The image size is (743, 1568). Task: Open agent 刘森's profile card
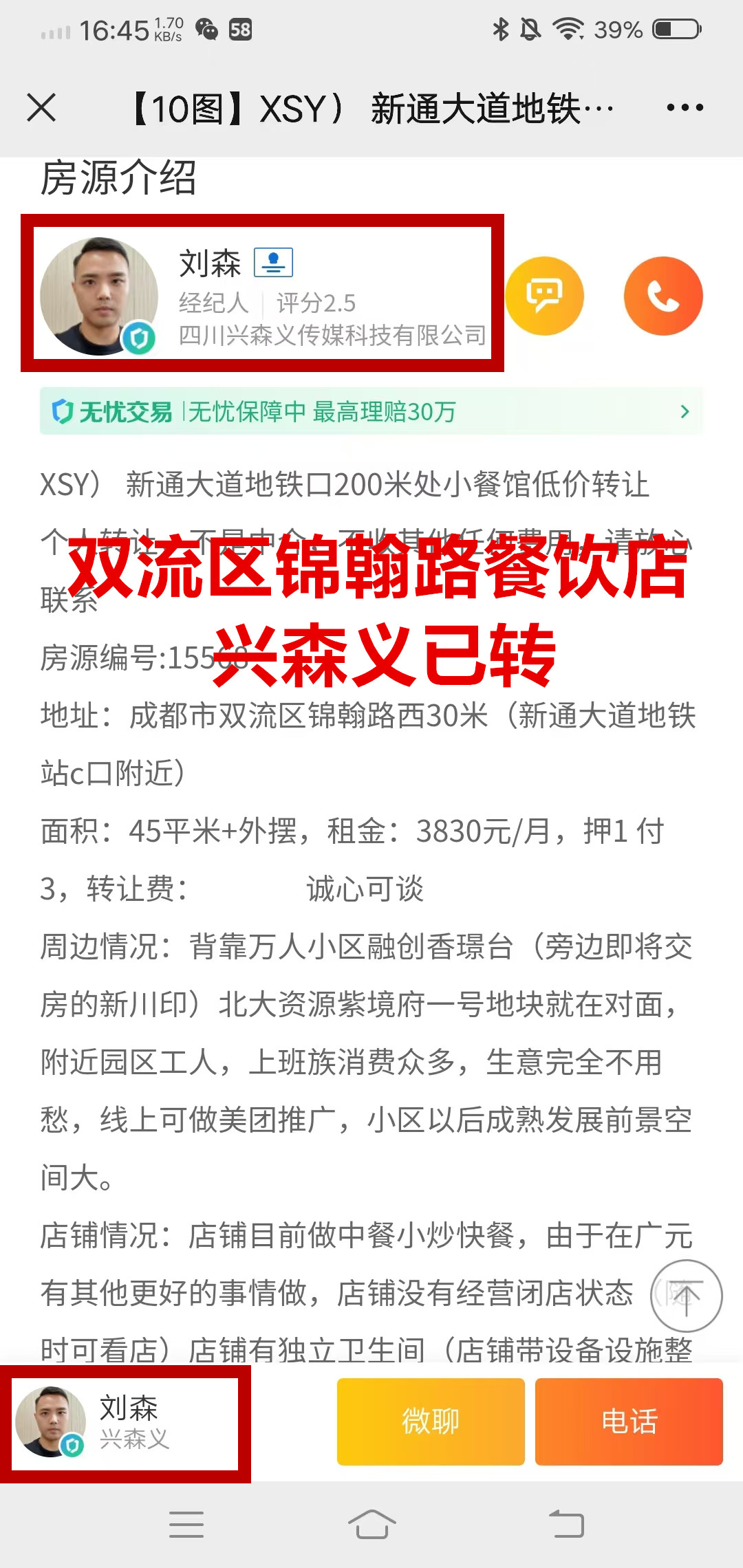tap(263, 296)
